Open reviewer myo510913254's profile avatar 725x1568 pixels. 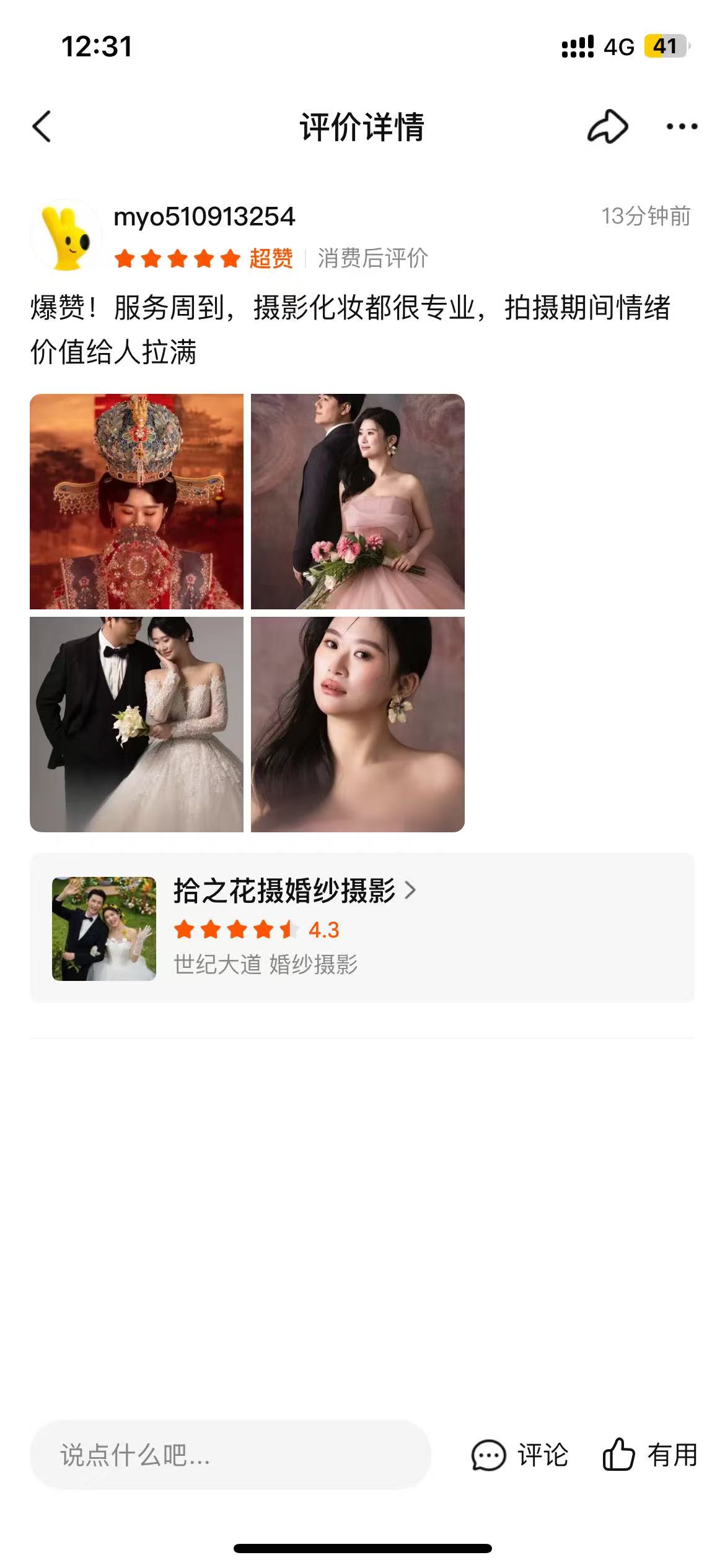point(66,235)
